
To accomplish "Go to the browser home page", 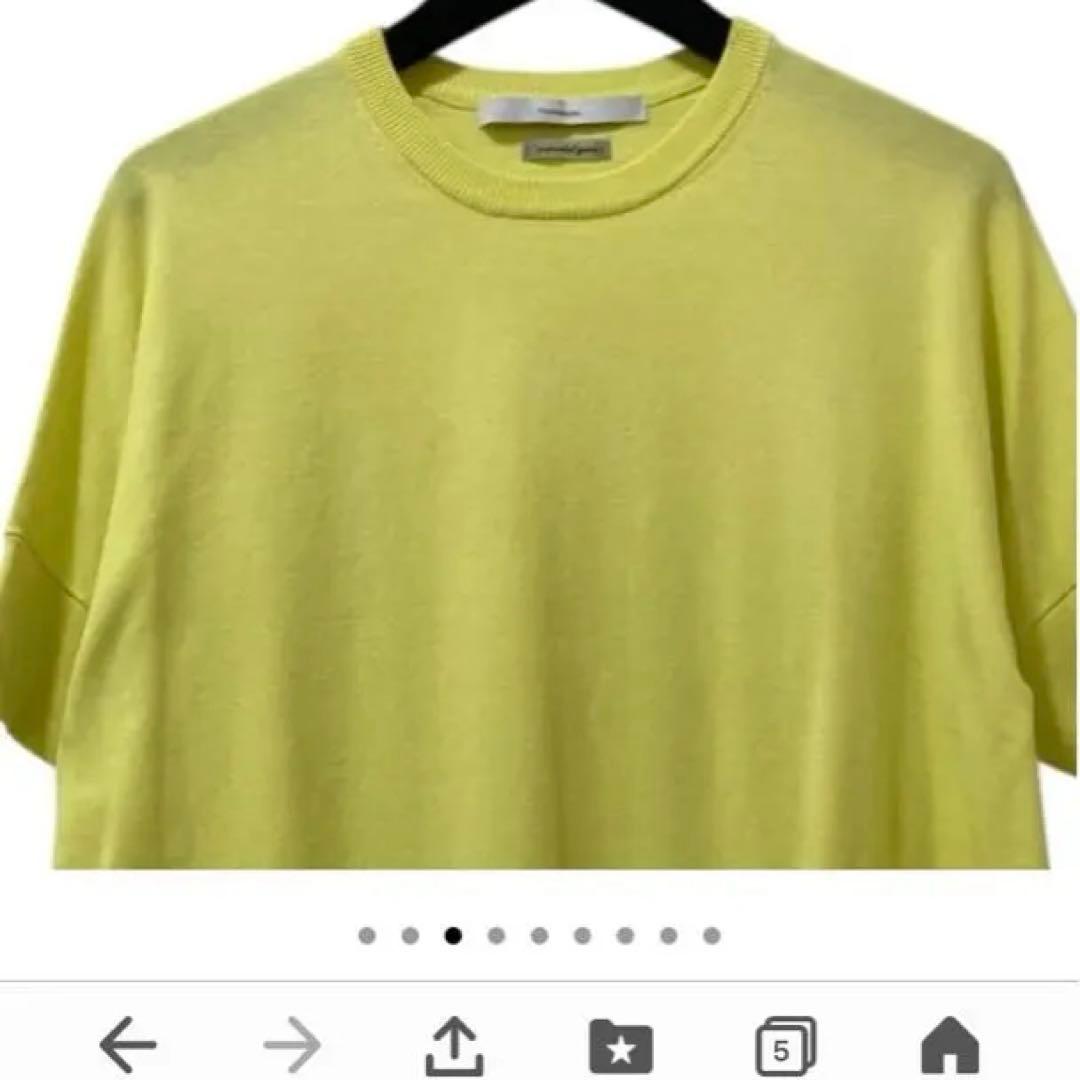I will [x=949, y=1046].
